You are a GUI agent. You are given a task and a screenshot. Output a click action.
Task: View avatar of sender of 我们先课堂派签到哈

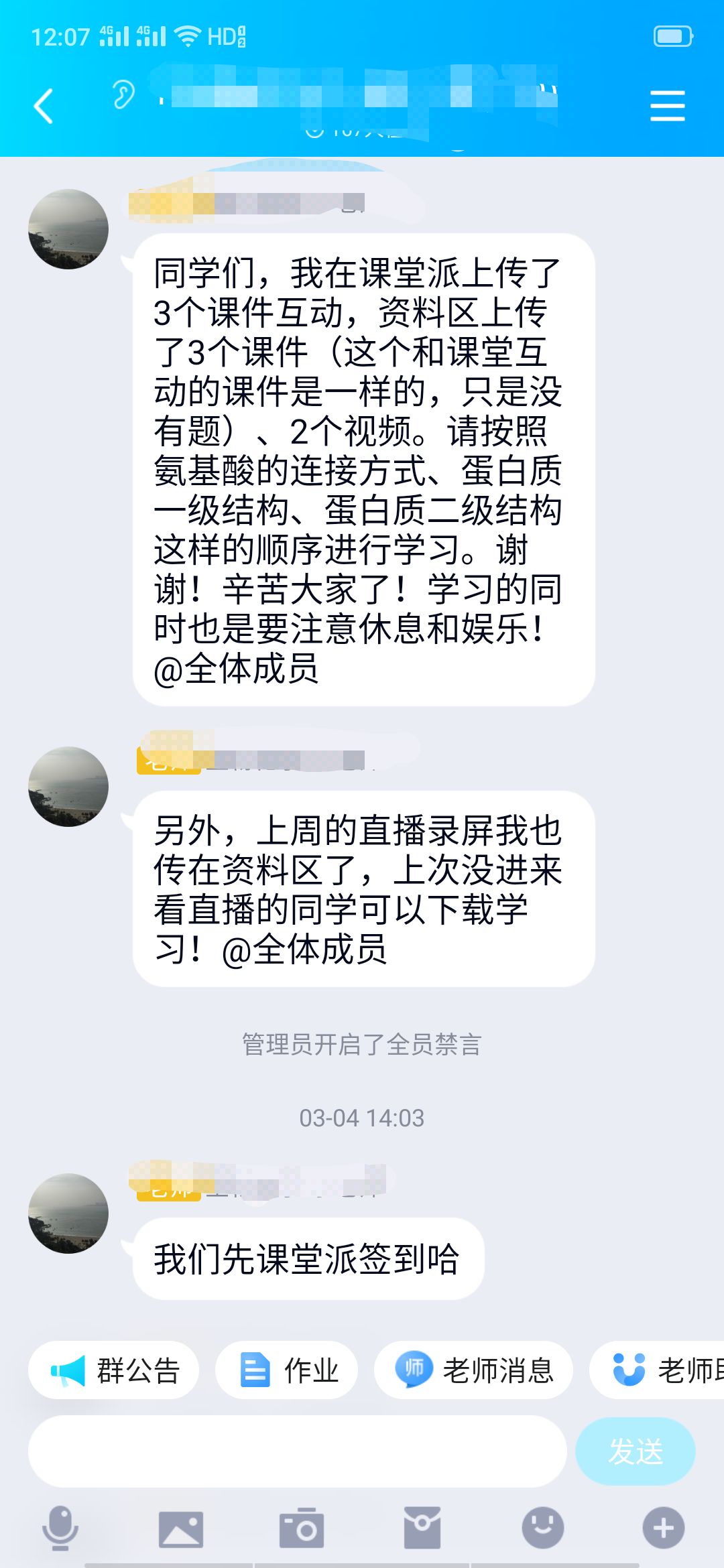[68, 1213]
